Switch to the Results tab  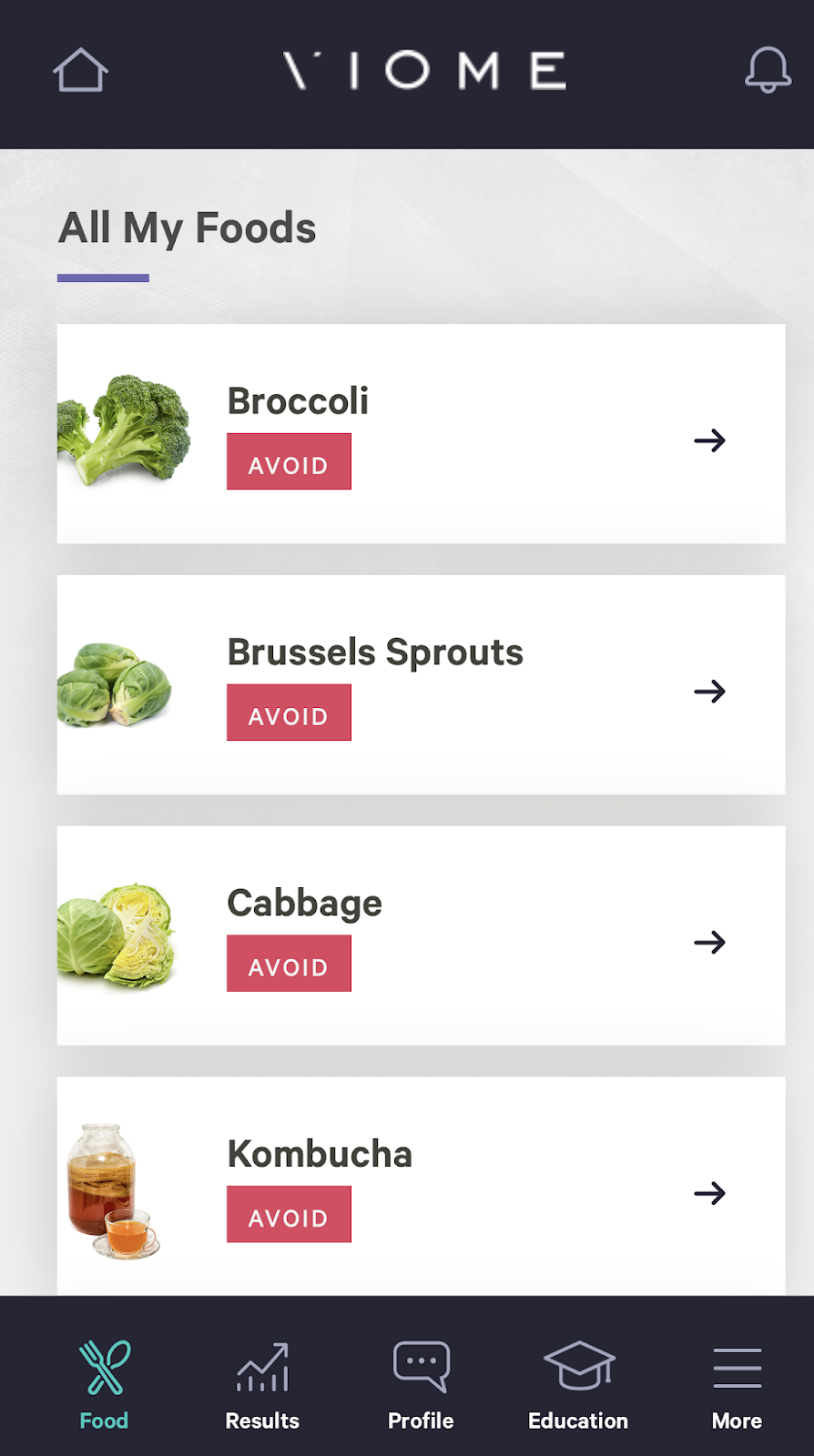262,1384
